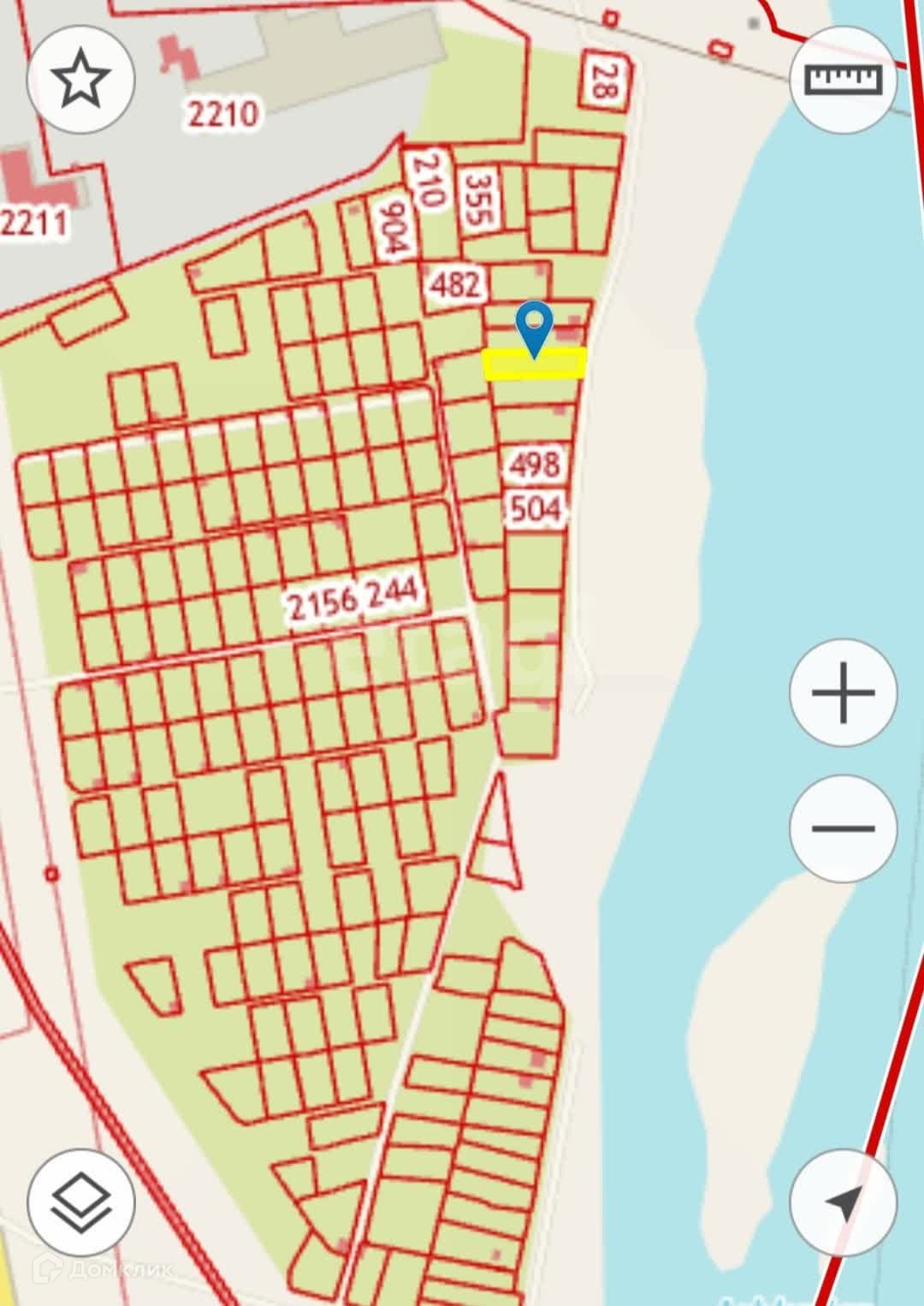Add this map to favorites with the star
This screenshot has height=1306, width=924.
[x=81, y=79]
